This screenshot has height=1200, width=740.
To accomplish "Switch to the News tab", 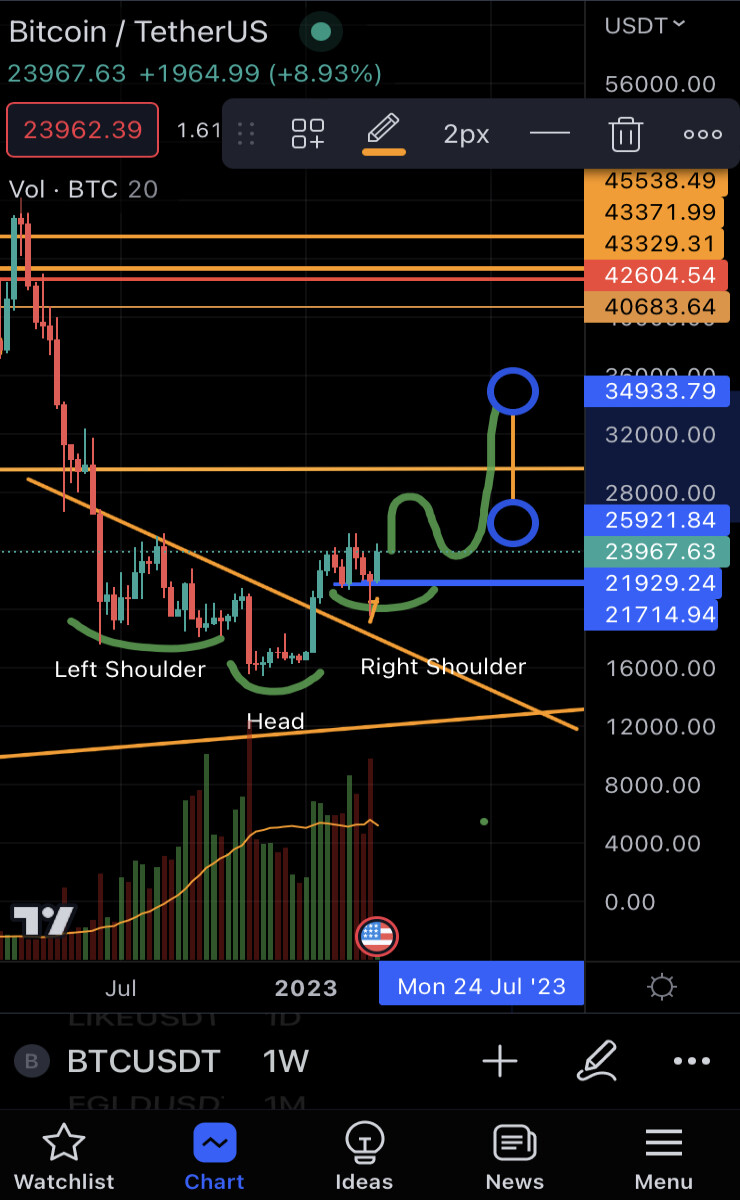I will pyautogui.click(x=514, y=1156).
